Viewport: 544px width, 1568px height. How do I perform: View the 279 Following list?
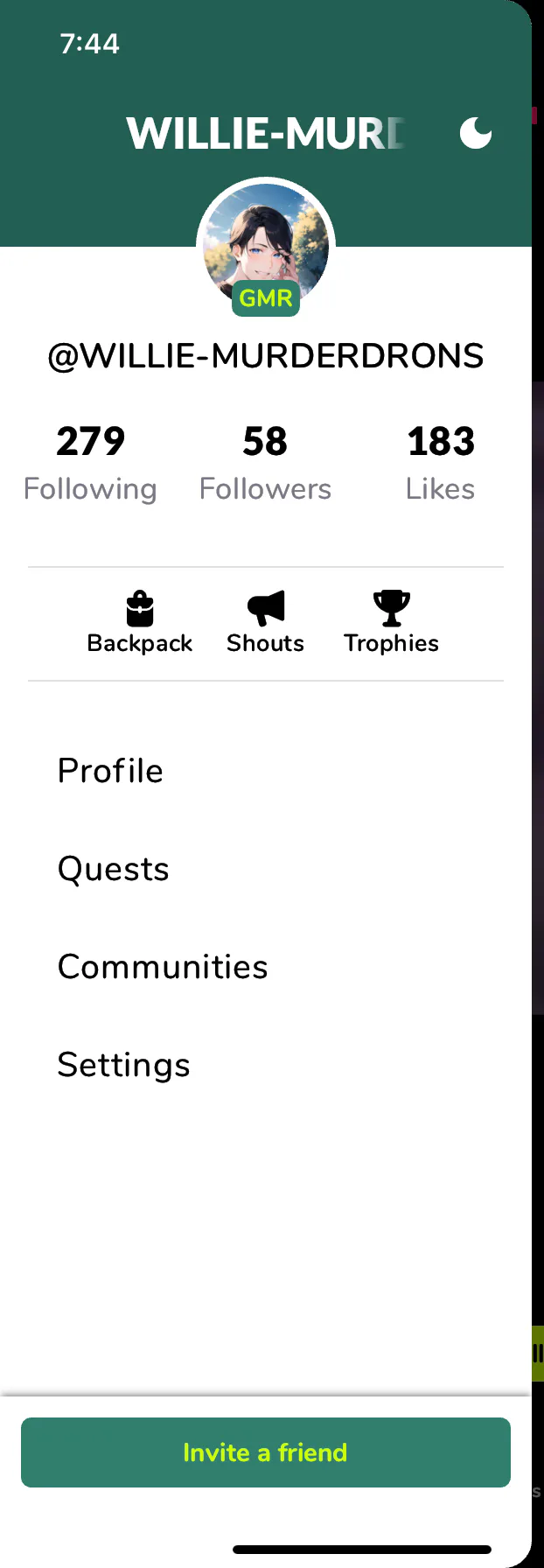(90, 464)
